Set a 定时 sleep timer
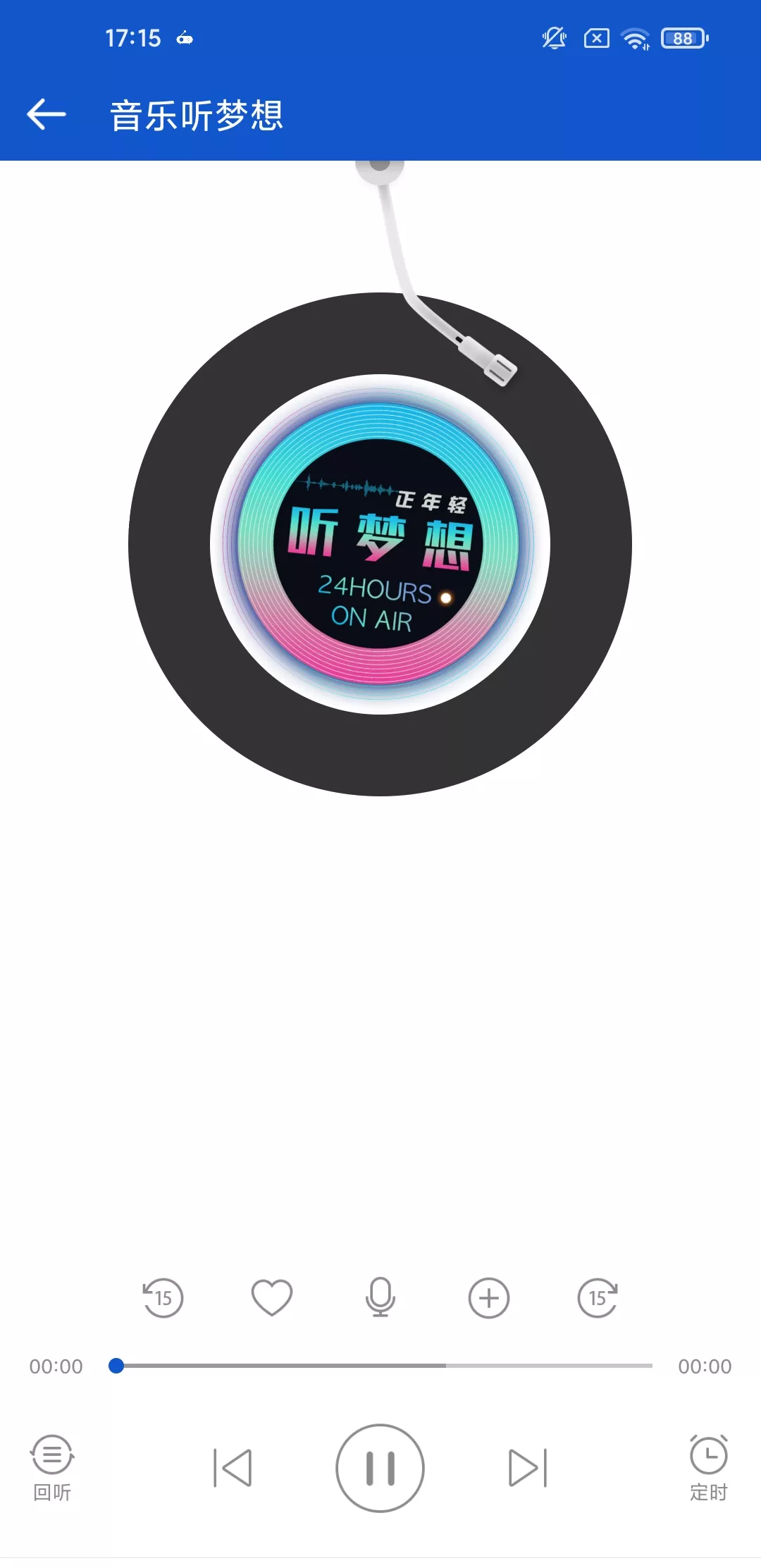The image size is (761, 1568). pos(708,1467)
